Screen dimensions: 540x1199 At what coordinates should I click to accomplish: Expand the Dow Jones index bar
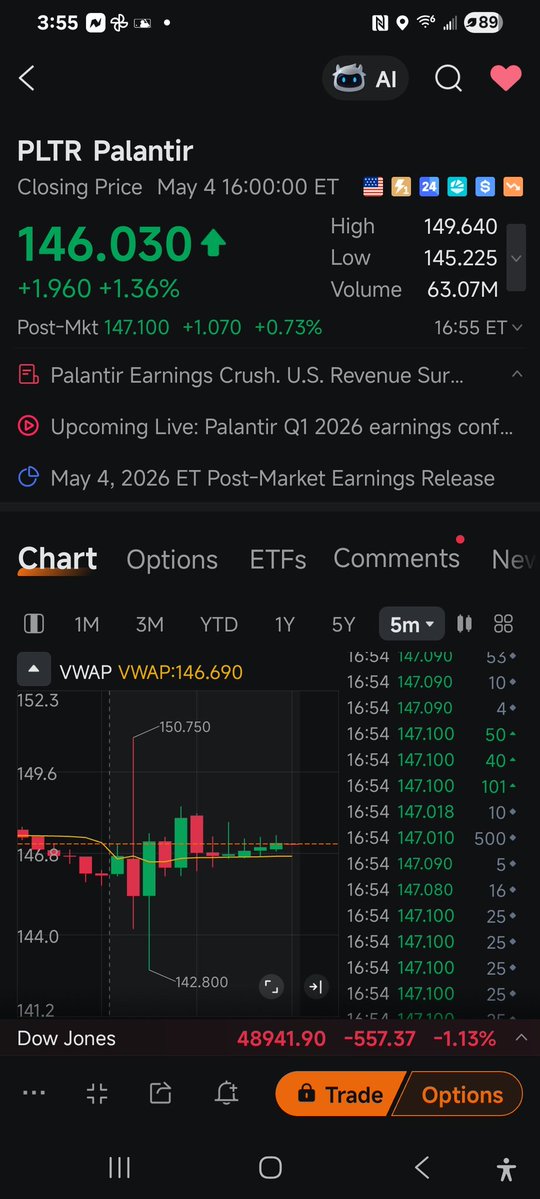[521, 1038]
